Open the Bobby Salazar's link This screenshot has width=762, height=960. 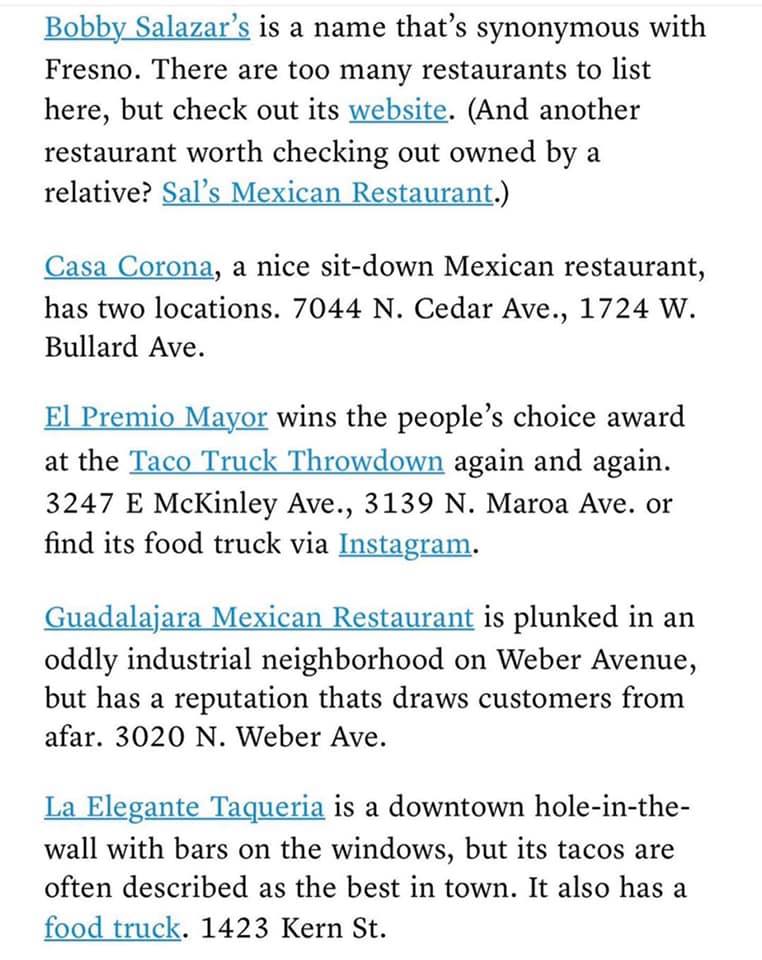[x=147, y=27]
